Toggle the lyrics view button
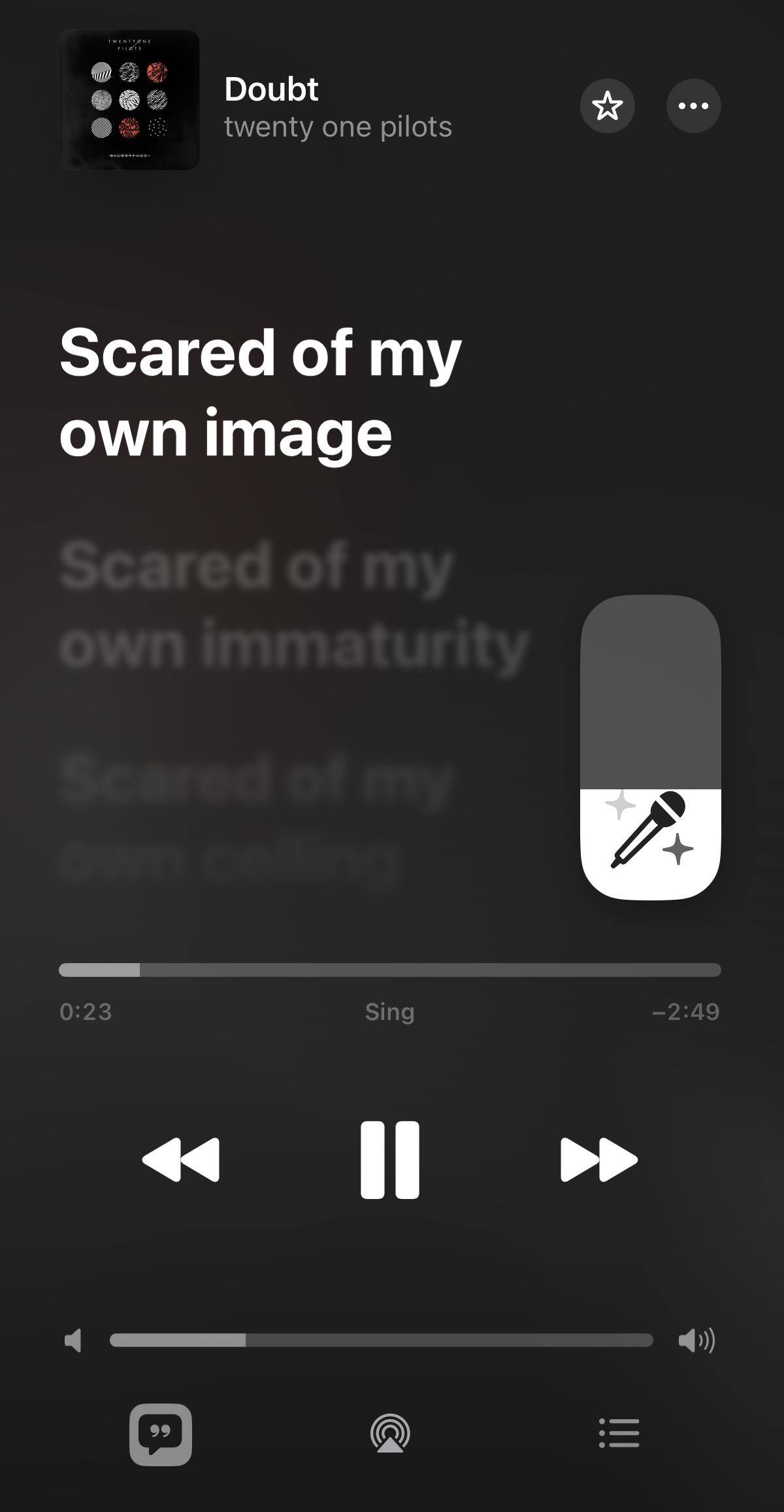This screenshot has height=1512, width=784. point(161,1434)
